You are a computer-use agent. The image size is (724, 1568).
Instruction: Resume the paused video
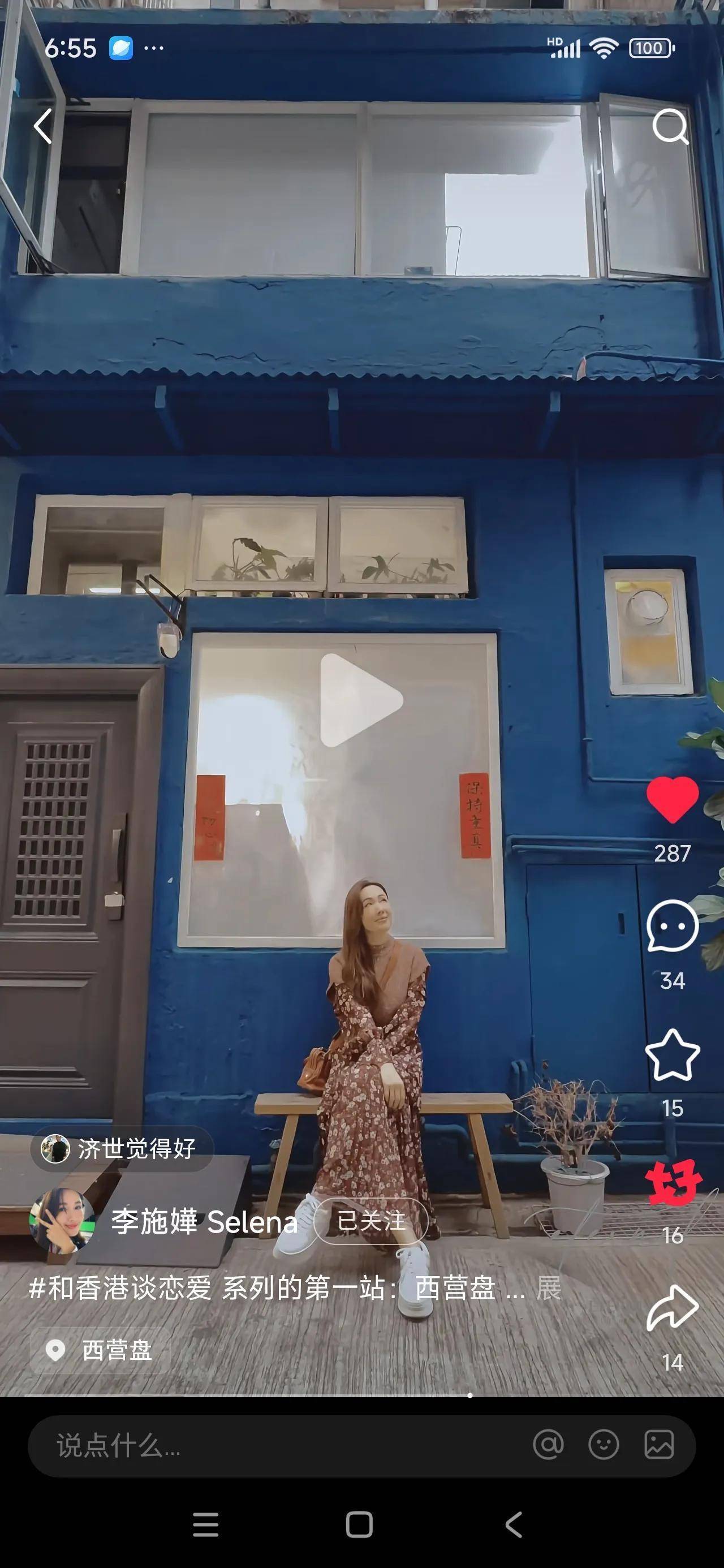pyautogui.click(x=360, y=701)
